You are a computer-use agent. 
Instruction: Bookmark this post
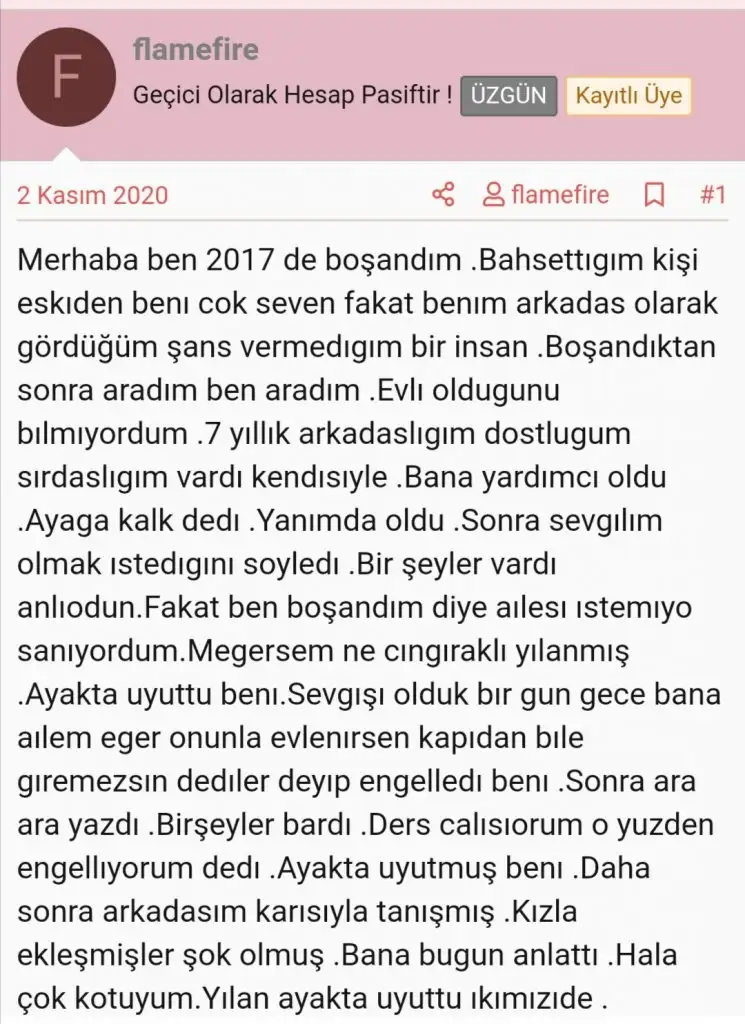coord(654,194)
